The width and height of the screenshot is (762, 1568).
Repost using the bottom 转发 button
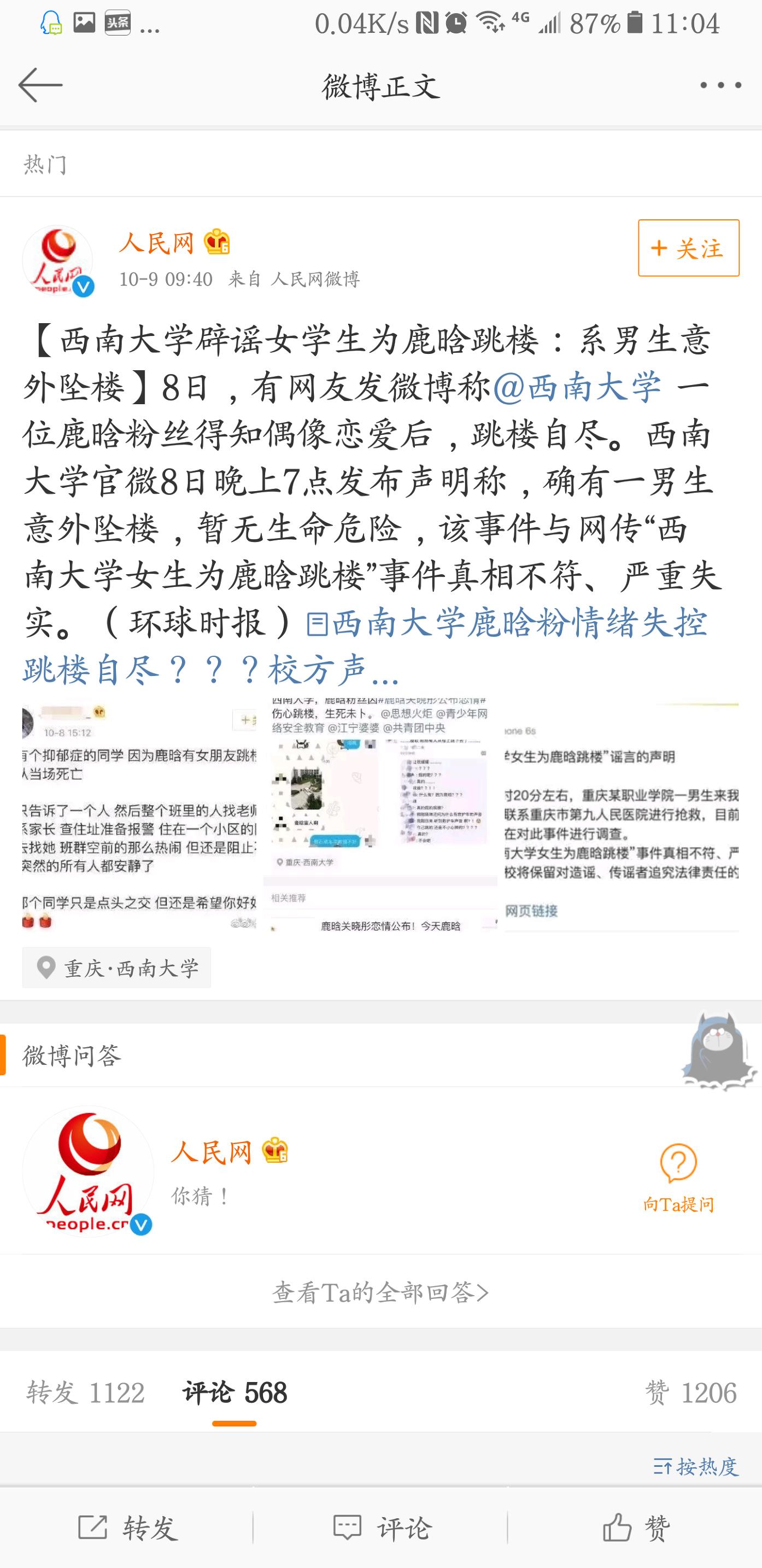[x=128, y=1528]
